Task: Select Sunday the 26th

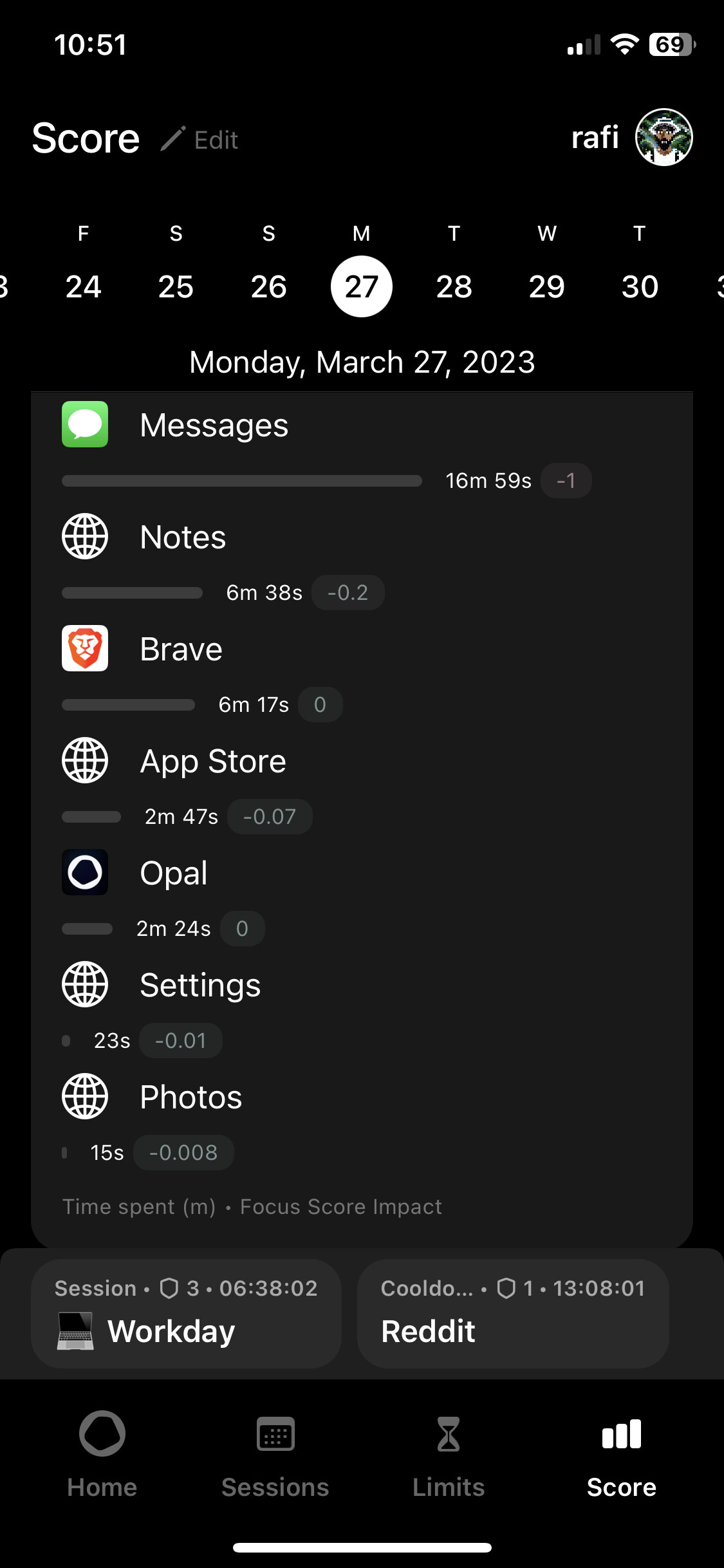Action: pyautogui.click(x=268, y=286)
